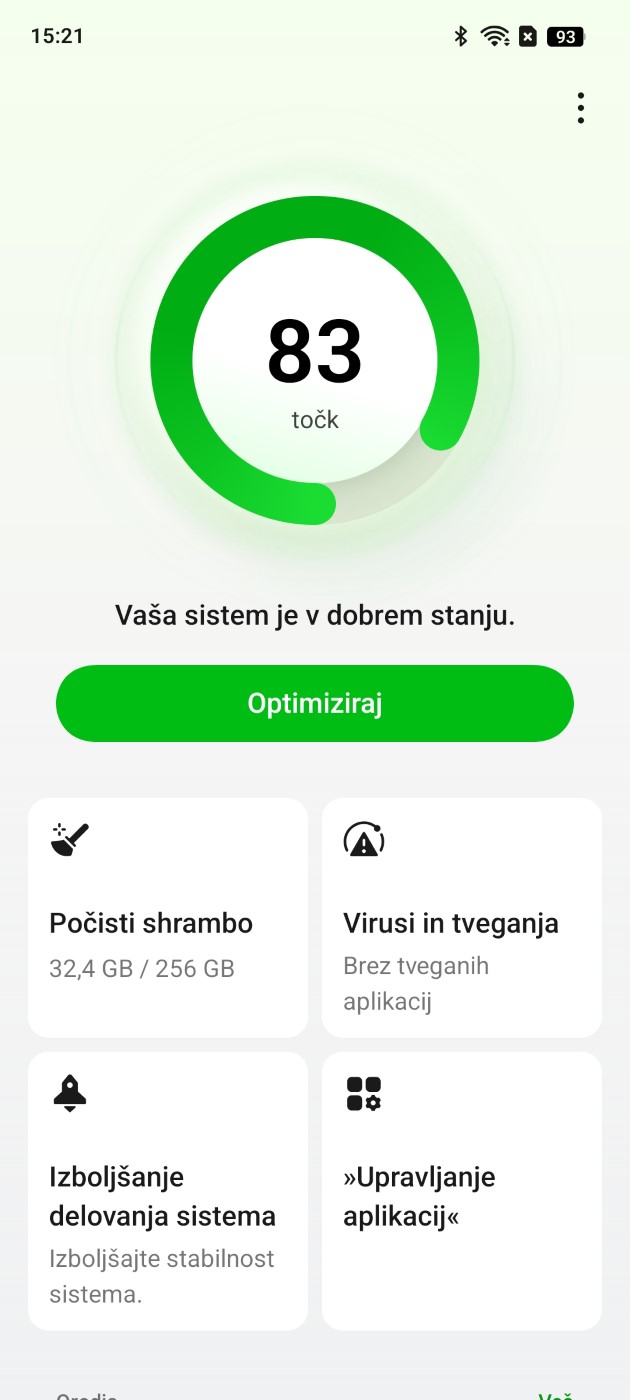Tap the 83 točk score circle
The width and height of the screenshot is (630, 1400).
[315, 362]
